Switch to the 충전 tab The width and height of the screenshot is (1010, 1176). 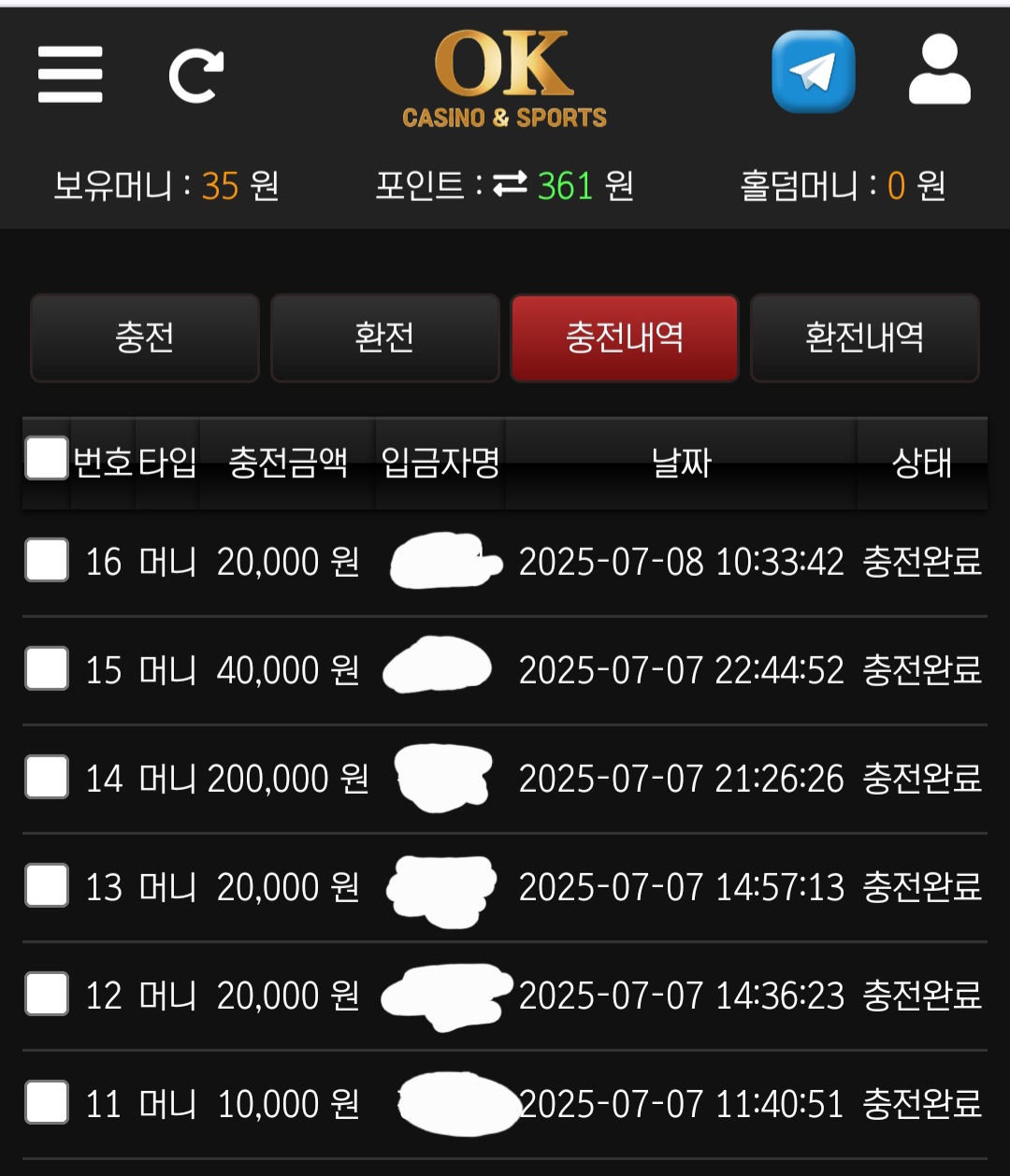coord(145,337)
